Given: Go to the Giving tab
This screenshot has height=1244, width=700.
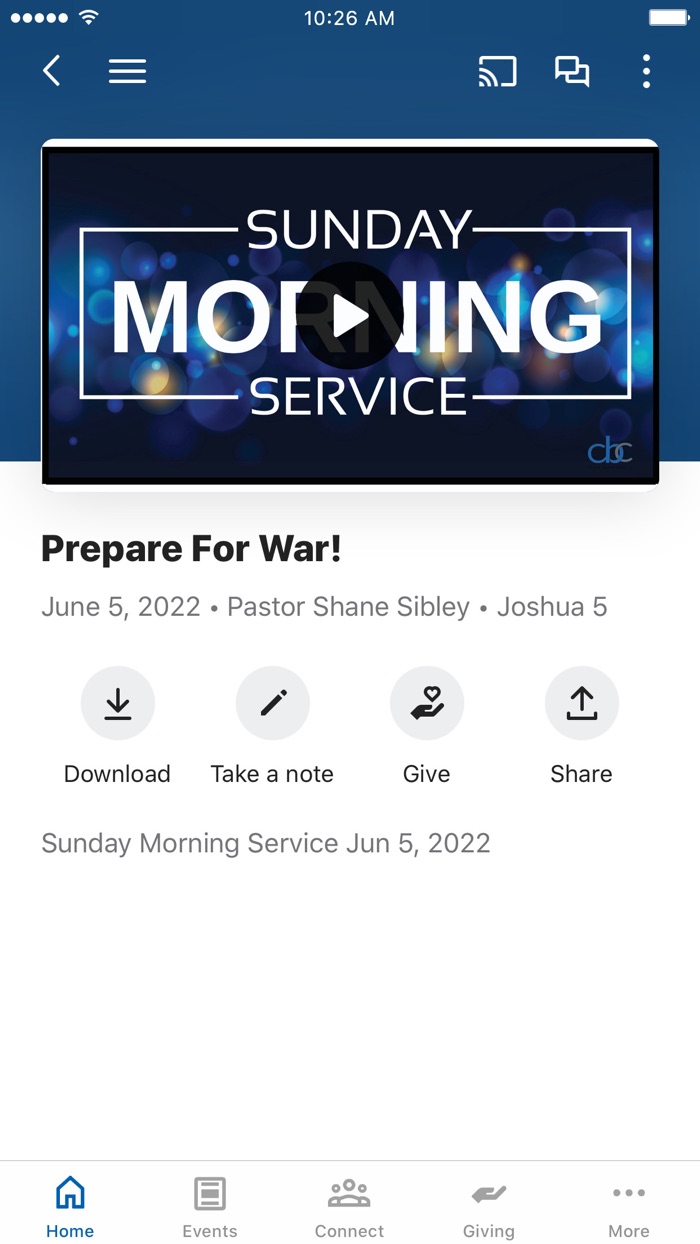Looking at the screenshot, I should click(489, 1207).
